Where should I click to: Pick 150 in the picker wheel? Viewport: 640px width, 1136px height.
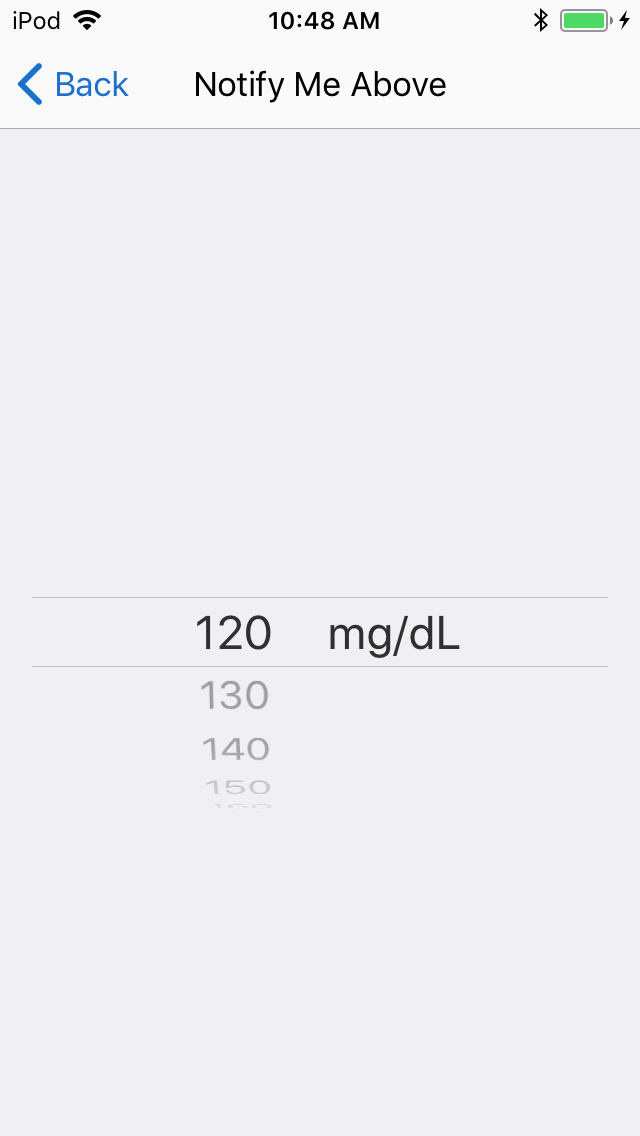pos(236,787)
